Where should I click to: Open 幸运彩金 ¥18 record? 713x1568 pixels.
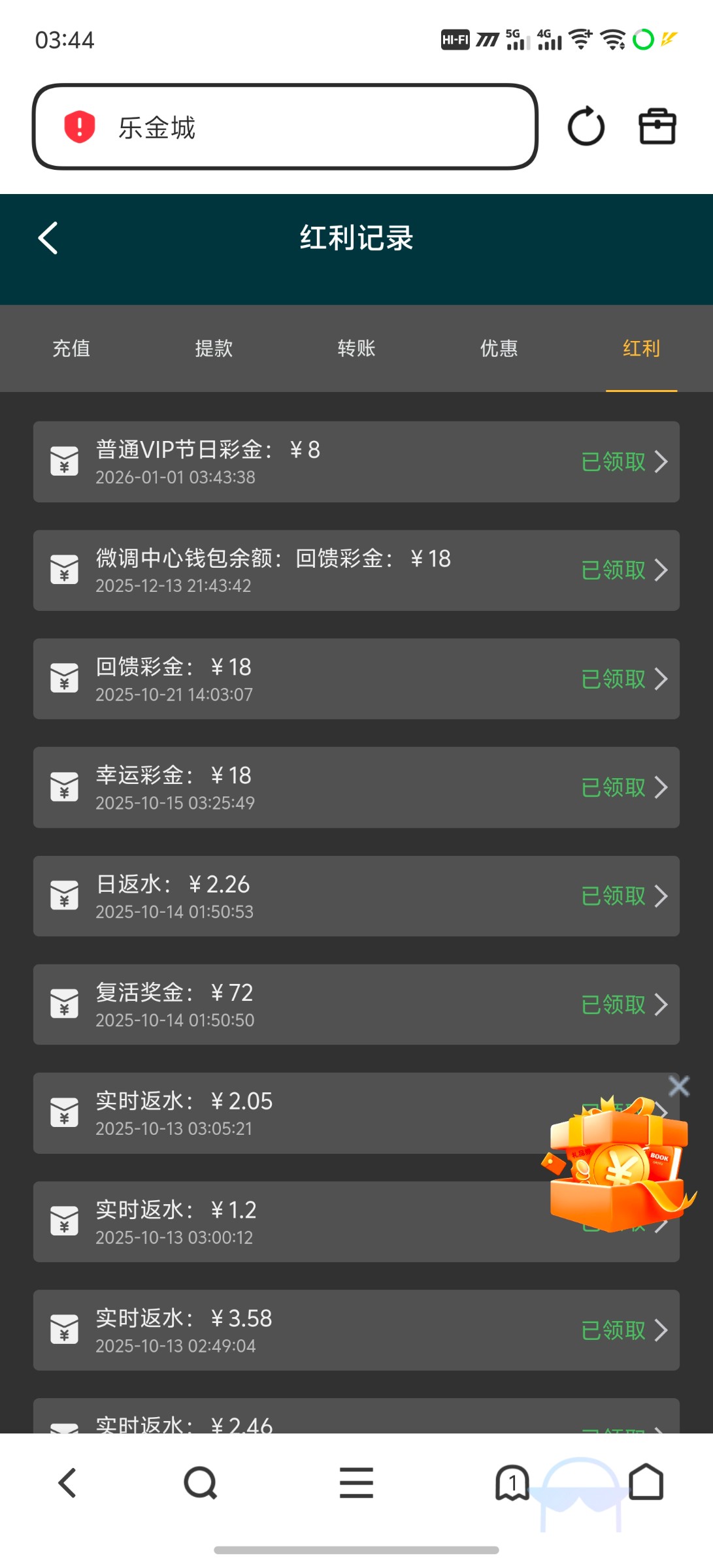(356, 787)
